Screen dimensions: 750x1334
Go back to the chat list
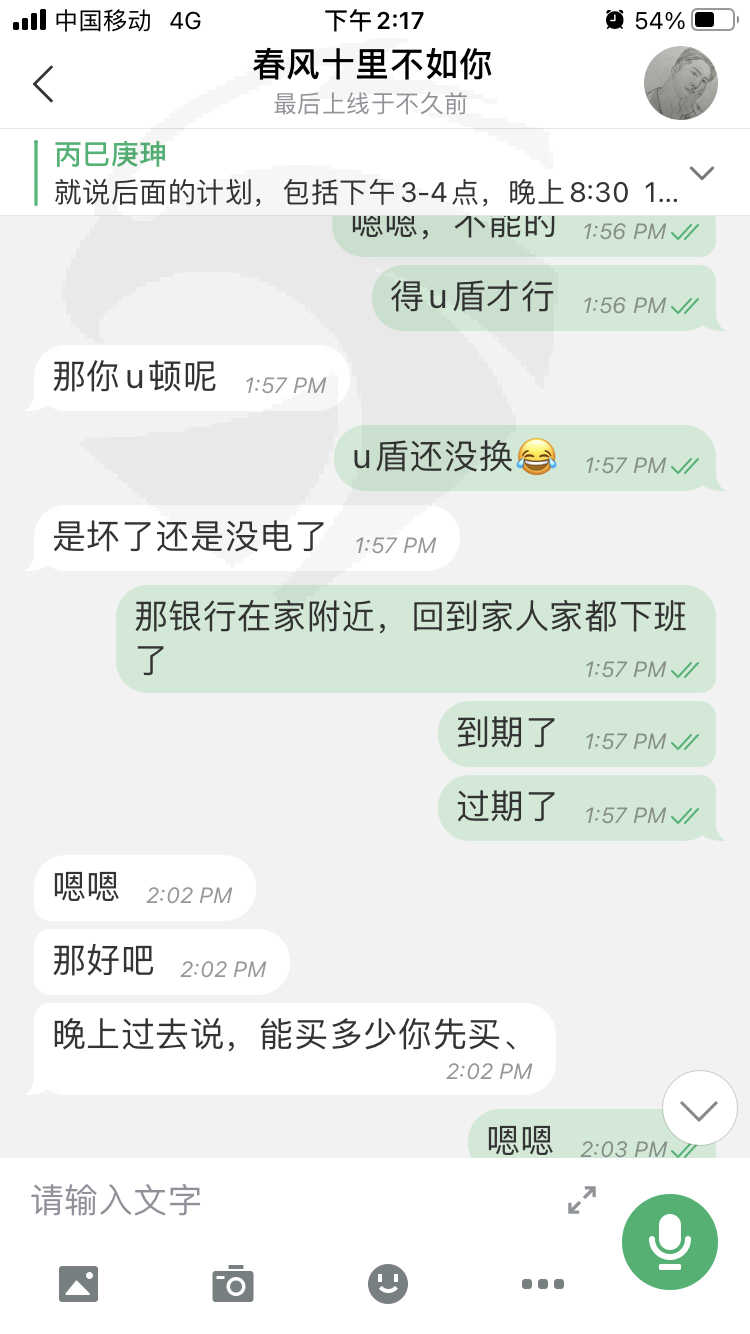(43, 84)
